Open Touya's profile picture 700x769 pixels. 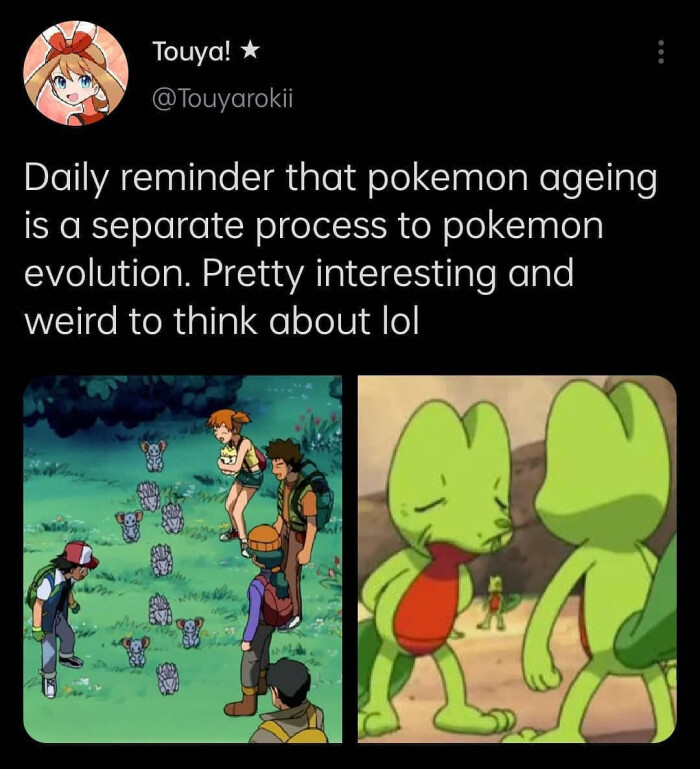pyautogui.click(x=76, y=73)
